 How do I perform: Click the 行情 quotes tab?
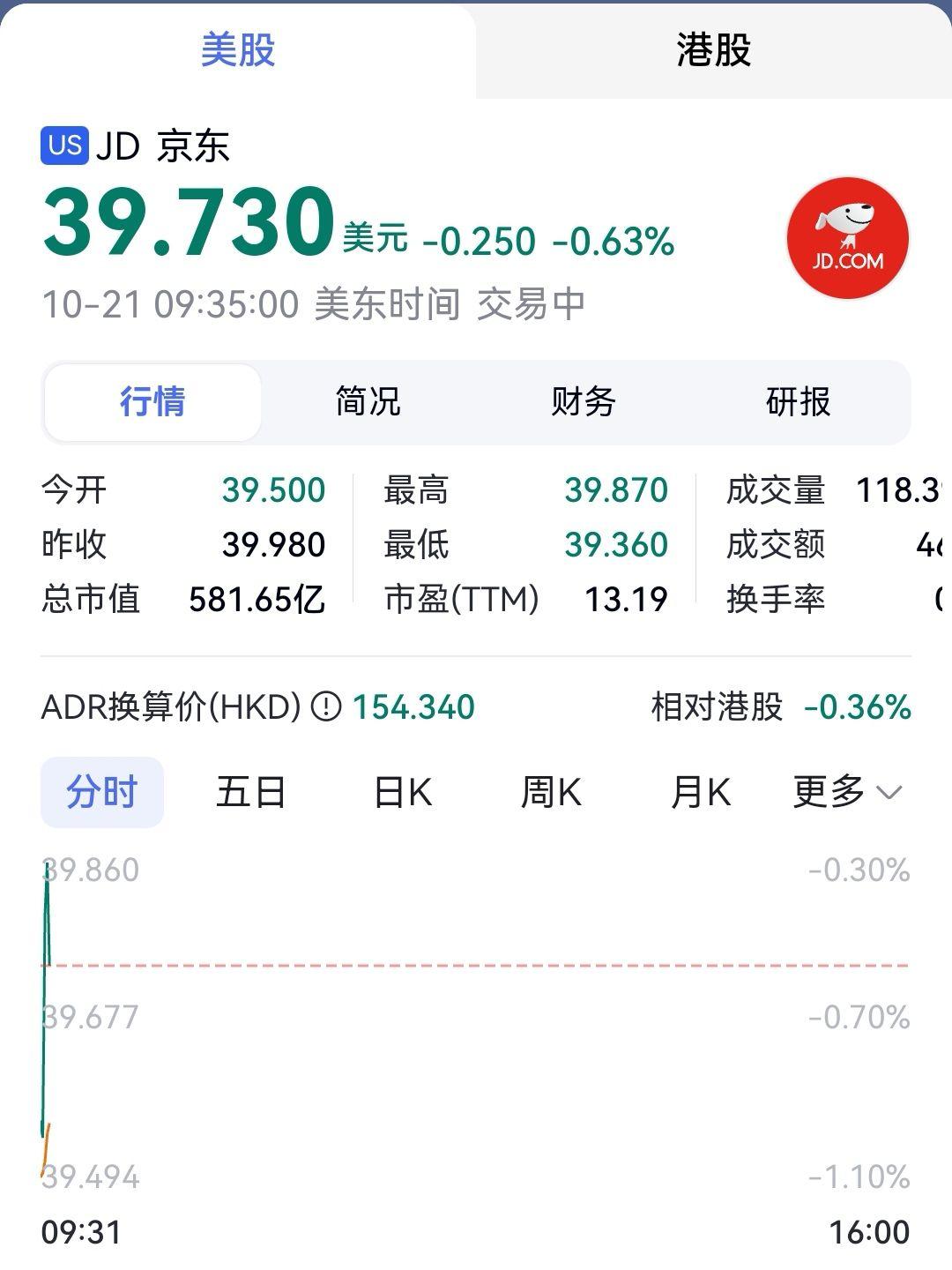tap(152, 402)
